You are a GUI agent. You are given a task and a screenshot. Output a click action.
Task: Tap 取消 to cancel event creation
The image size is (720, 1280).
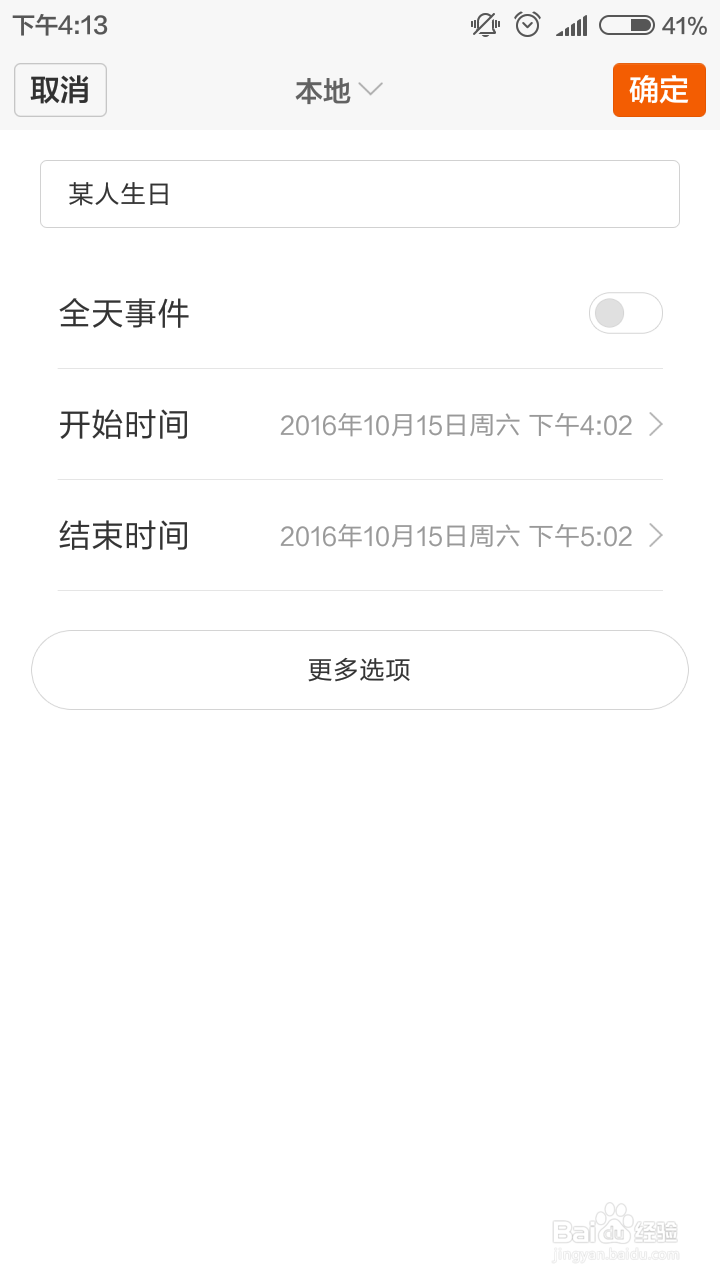click(x=59, y=90)
